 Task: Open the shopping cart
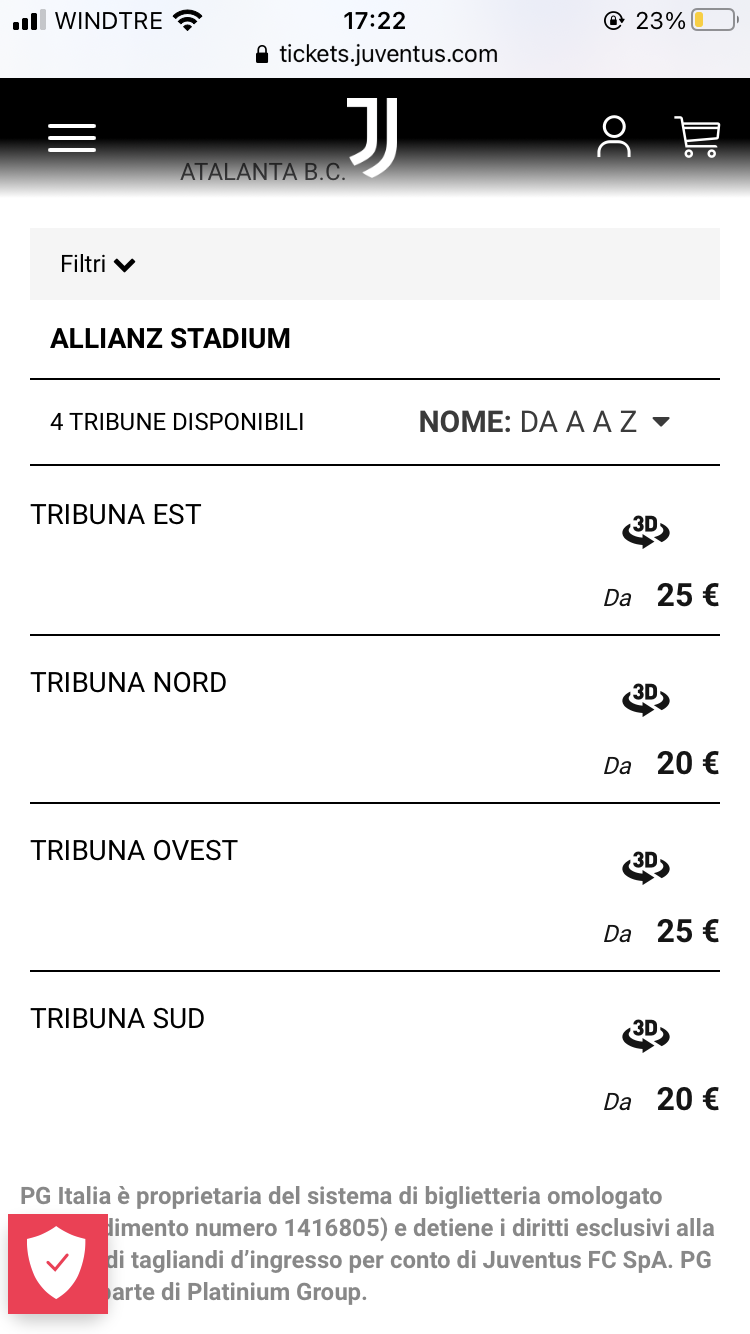tap(697, 137)
